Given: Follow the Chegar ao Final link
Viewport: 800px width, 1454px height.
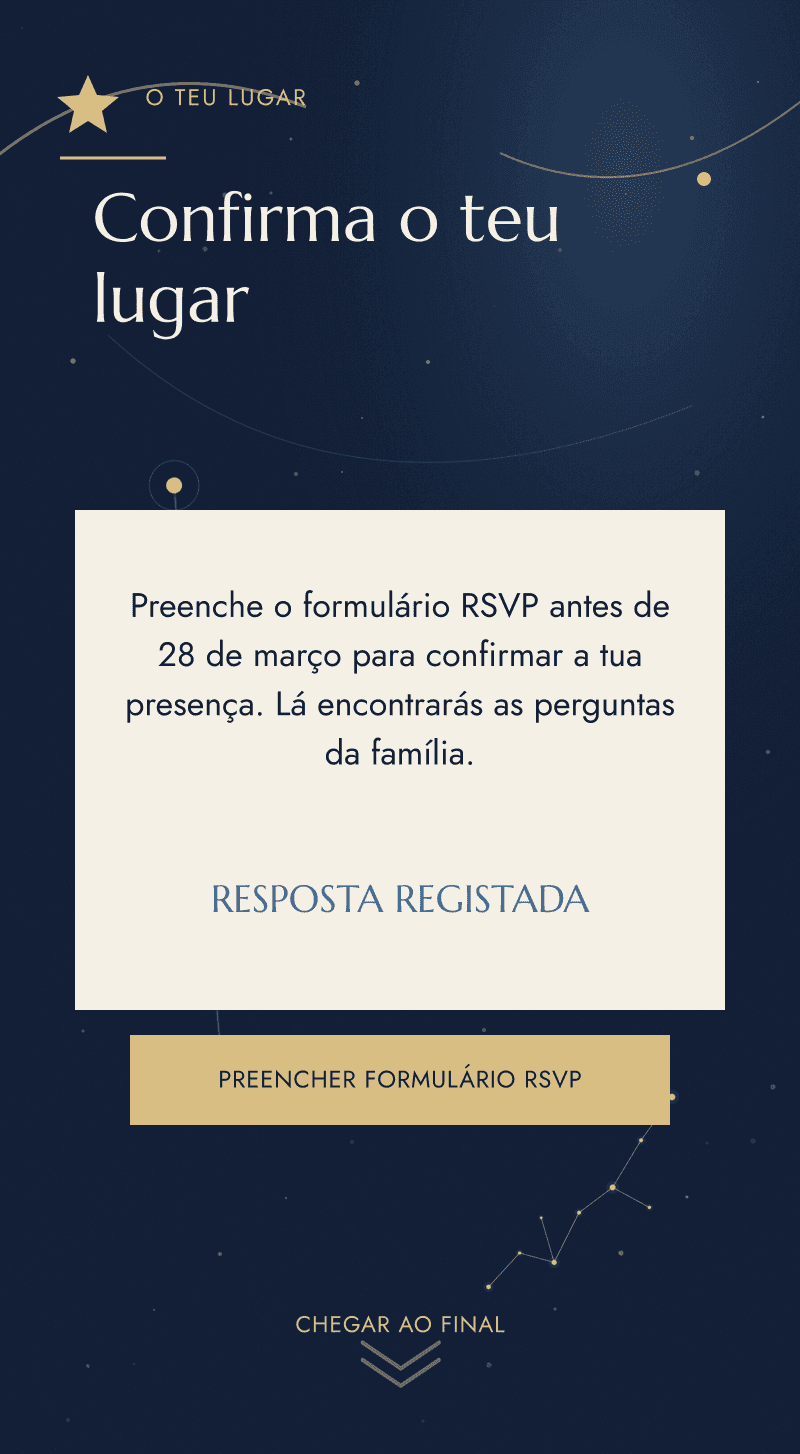Looking at the screenshot, I should (x=400, y=1347).
